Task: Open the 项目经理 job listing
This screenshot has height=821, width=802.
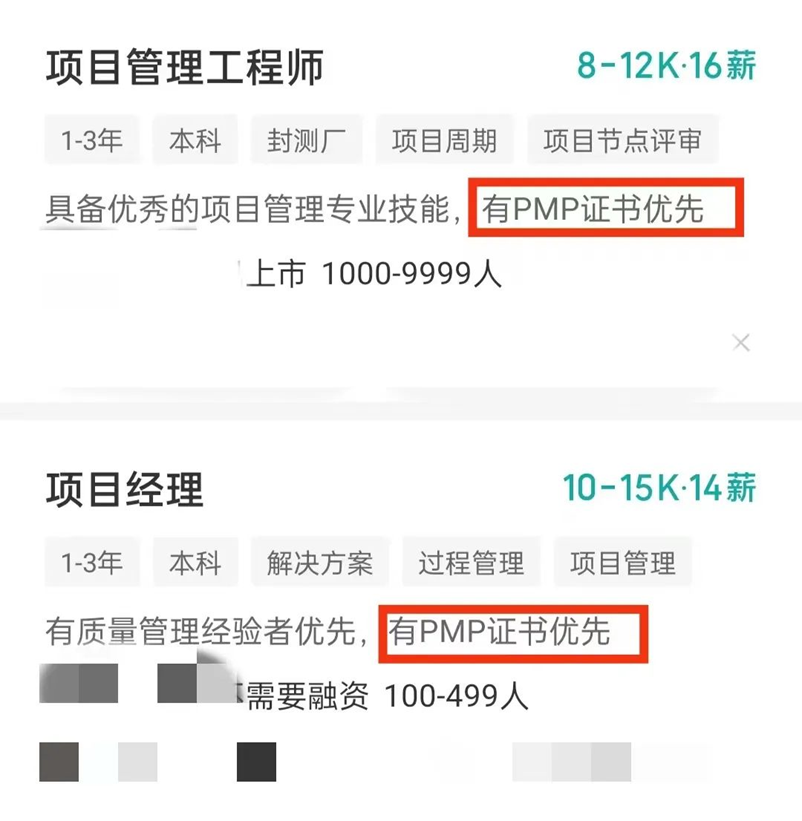Action: 125,490
